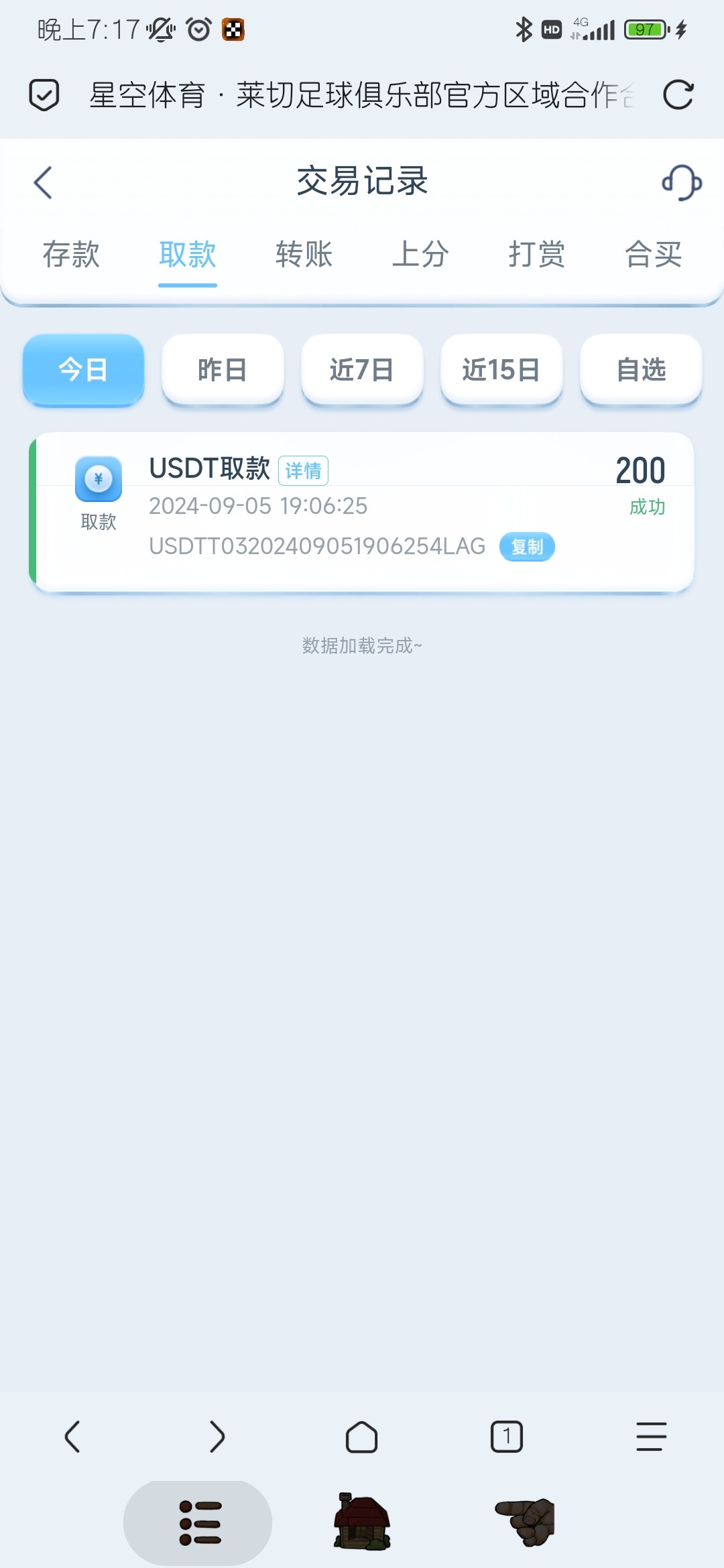
Task: Tap the site security shield icon
Action: tap(44, 94)
